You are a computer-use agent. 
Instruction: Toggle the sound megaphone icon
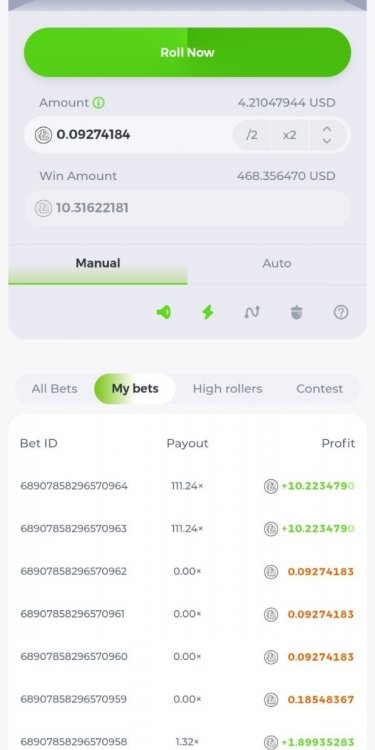[x=164, y=312]
